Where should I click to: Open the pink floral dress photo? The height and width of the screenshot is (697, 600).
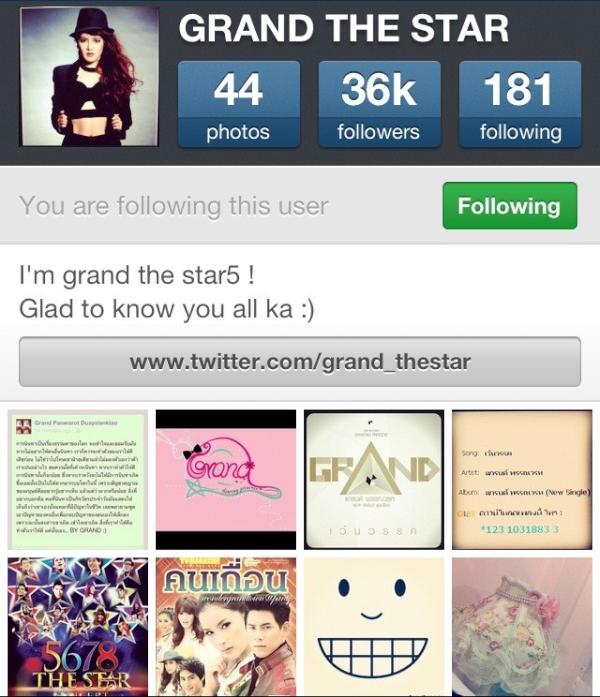click(521, 627)
